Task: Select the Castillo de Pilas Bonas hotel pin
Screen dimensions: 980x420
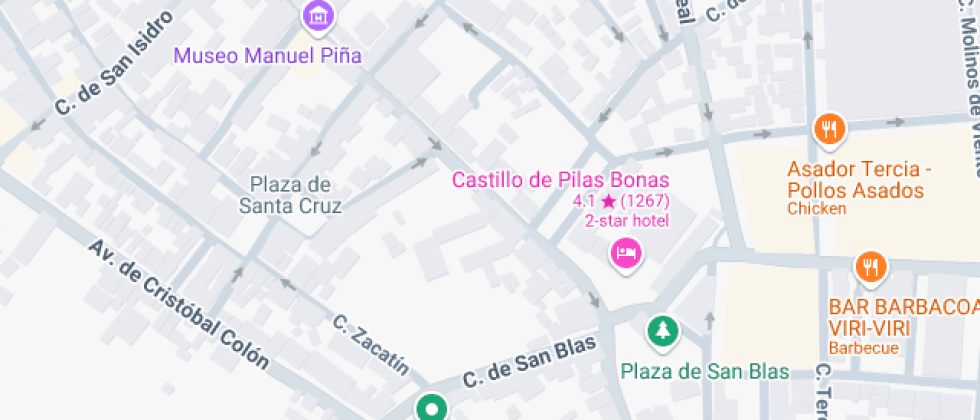Action: point(626,252)
